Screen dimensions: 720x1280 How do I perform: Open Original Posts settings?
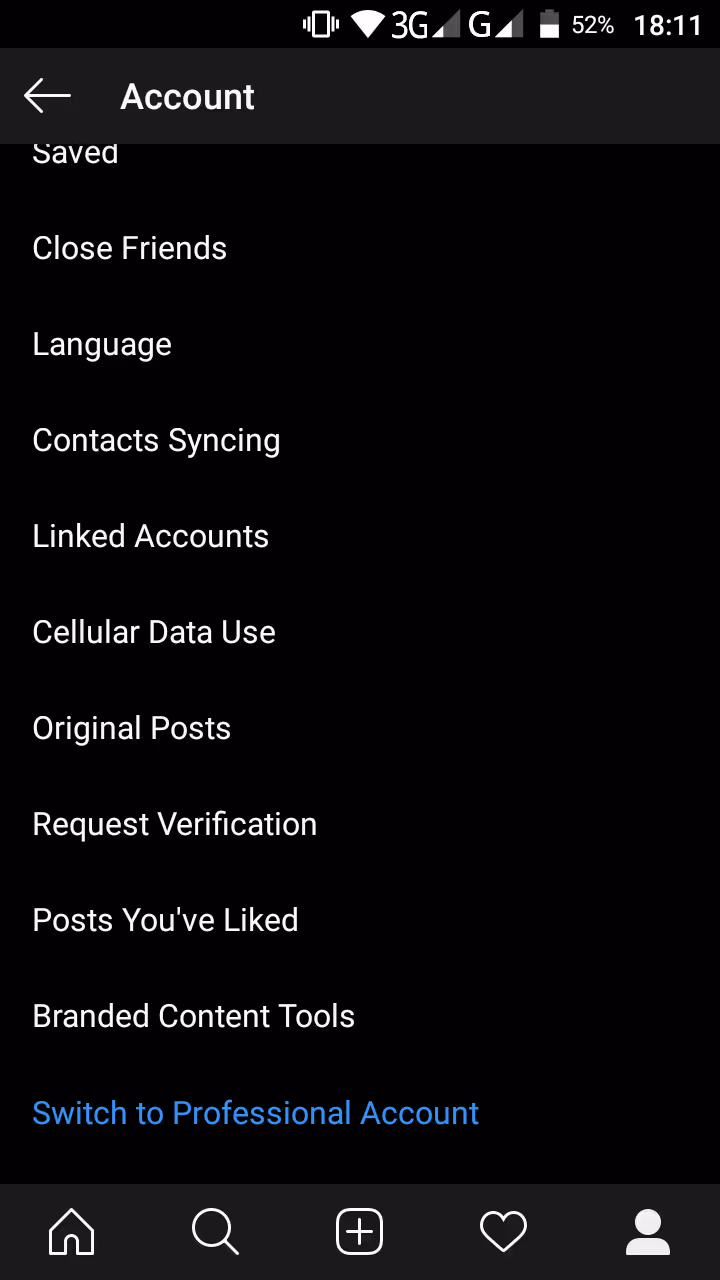click(x=360, y=728)
